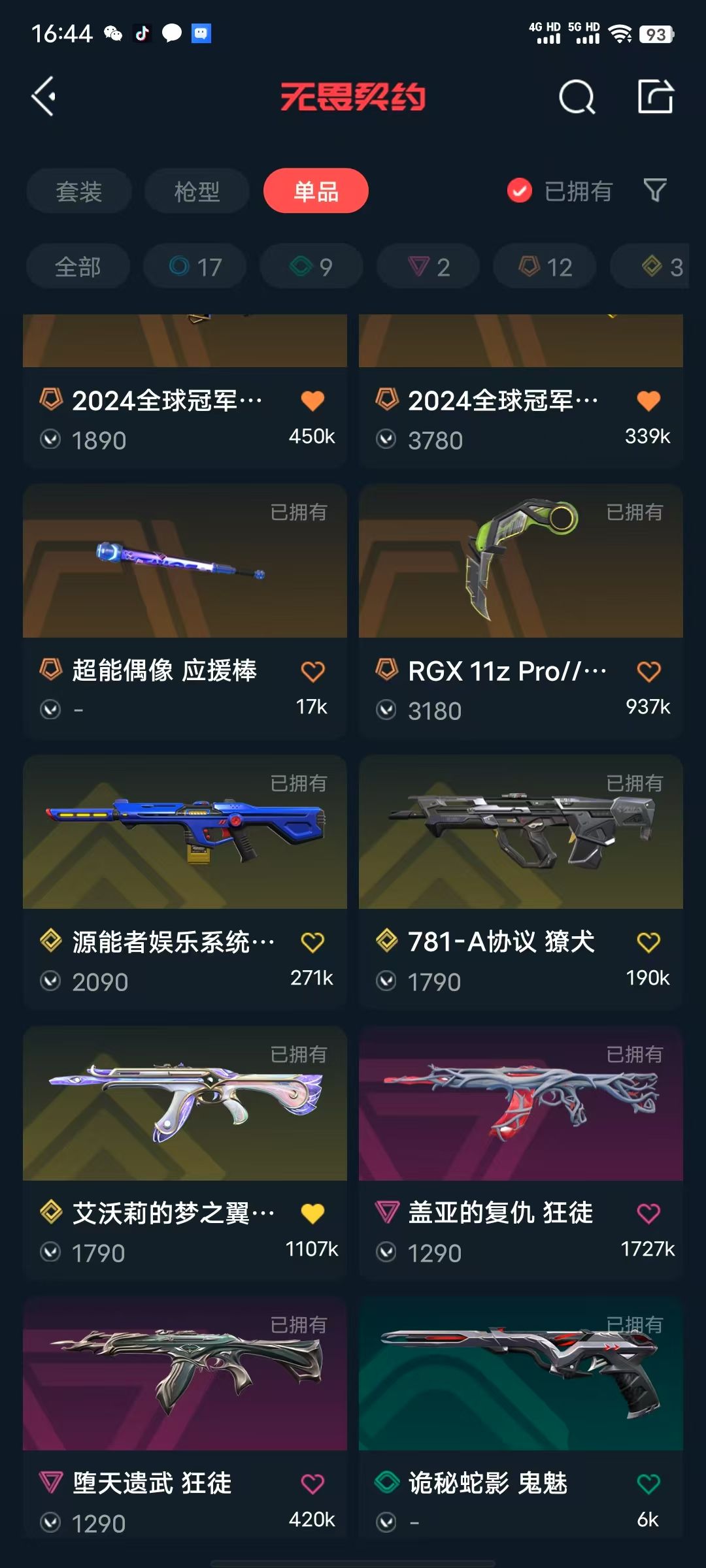Favorite the 诡秘蛇影 鬼魅 skin

pyautogui.click(x=648, y=1484)
